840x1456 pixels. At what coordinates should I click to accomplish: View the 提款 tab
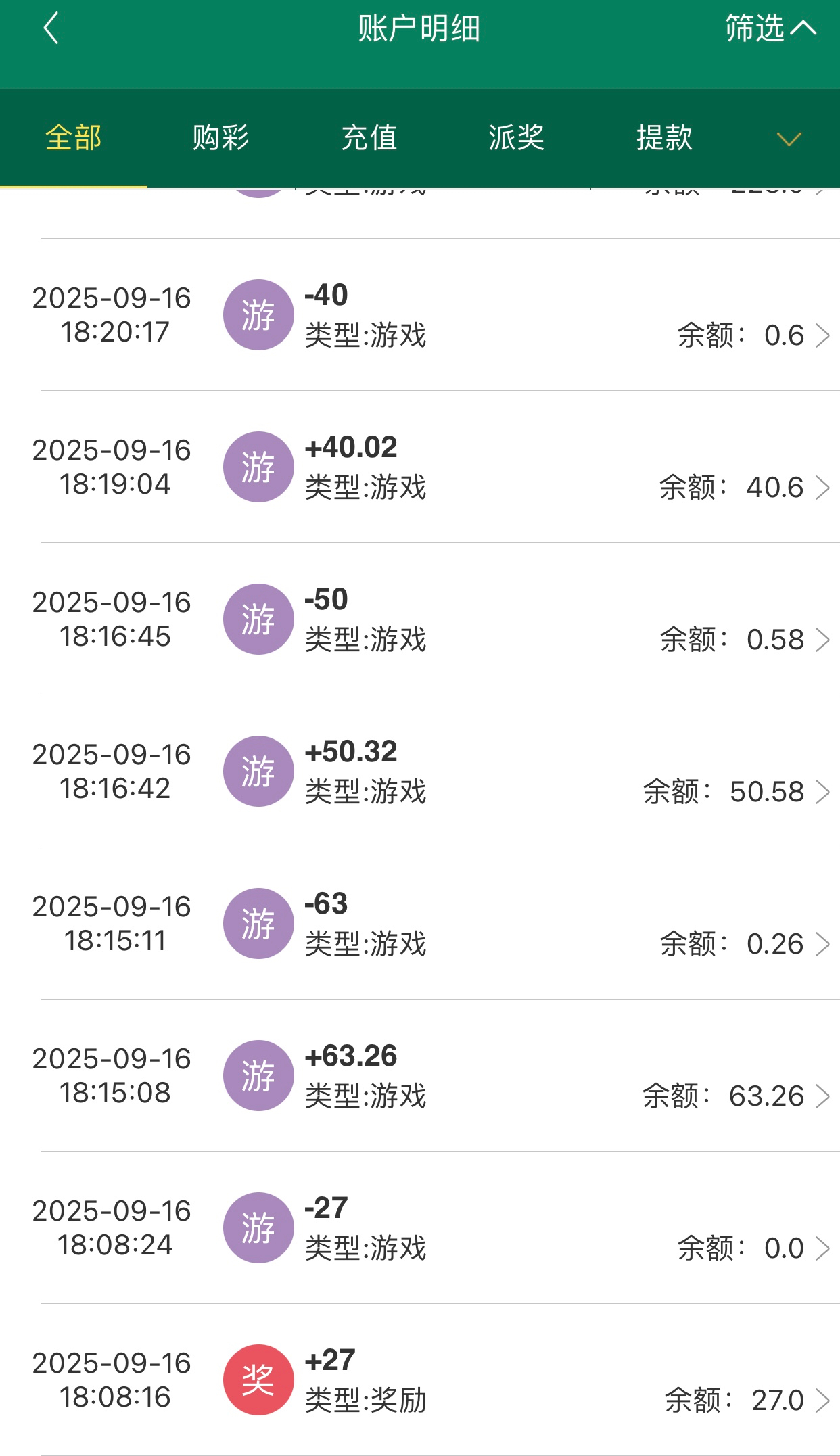[x=664, y=138]
